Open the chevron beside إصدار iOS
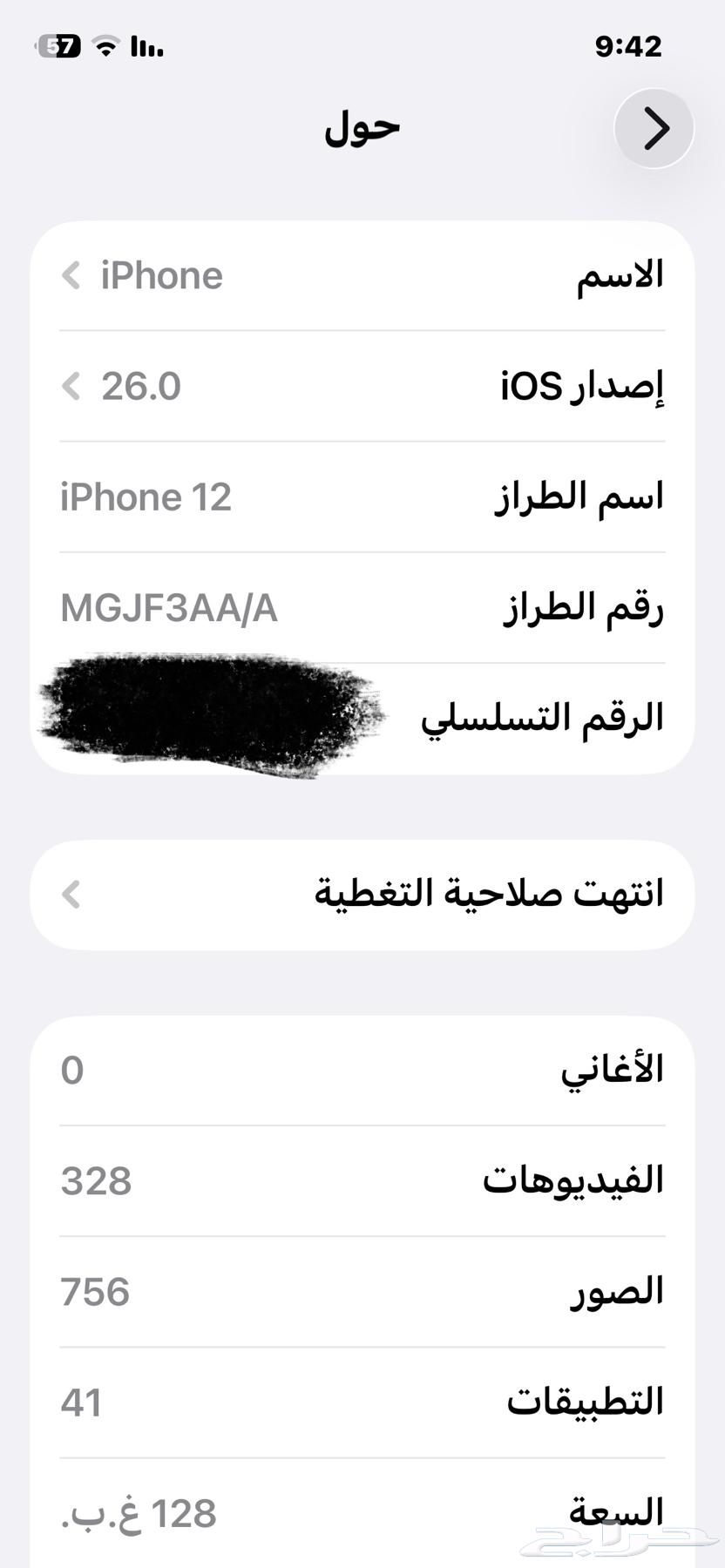Screen dimensions: 725x1568 [71, 387]
